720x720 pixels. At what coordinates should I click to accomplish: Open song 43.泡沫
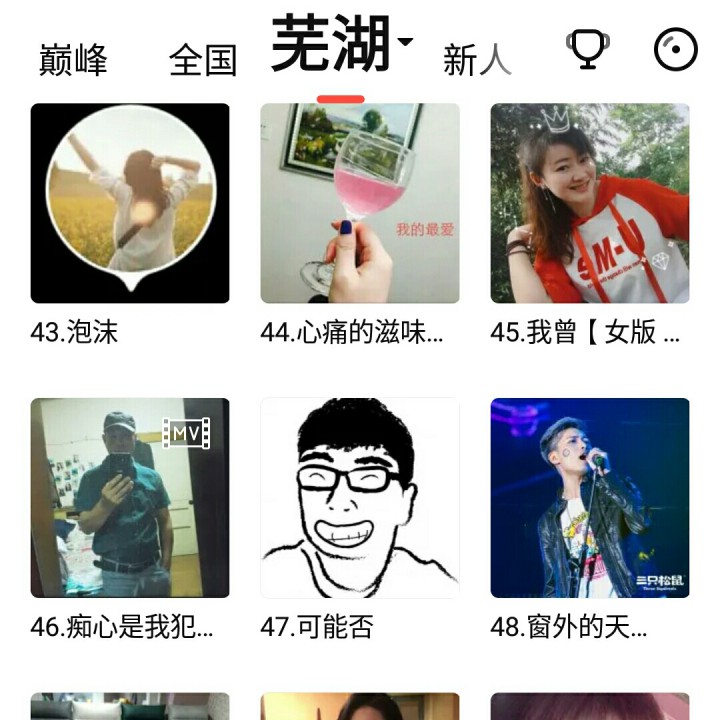pyautogui.click(x=130, y=203)
